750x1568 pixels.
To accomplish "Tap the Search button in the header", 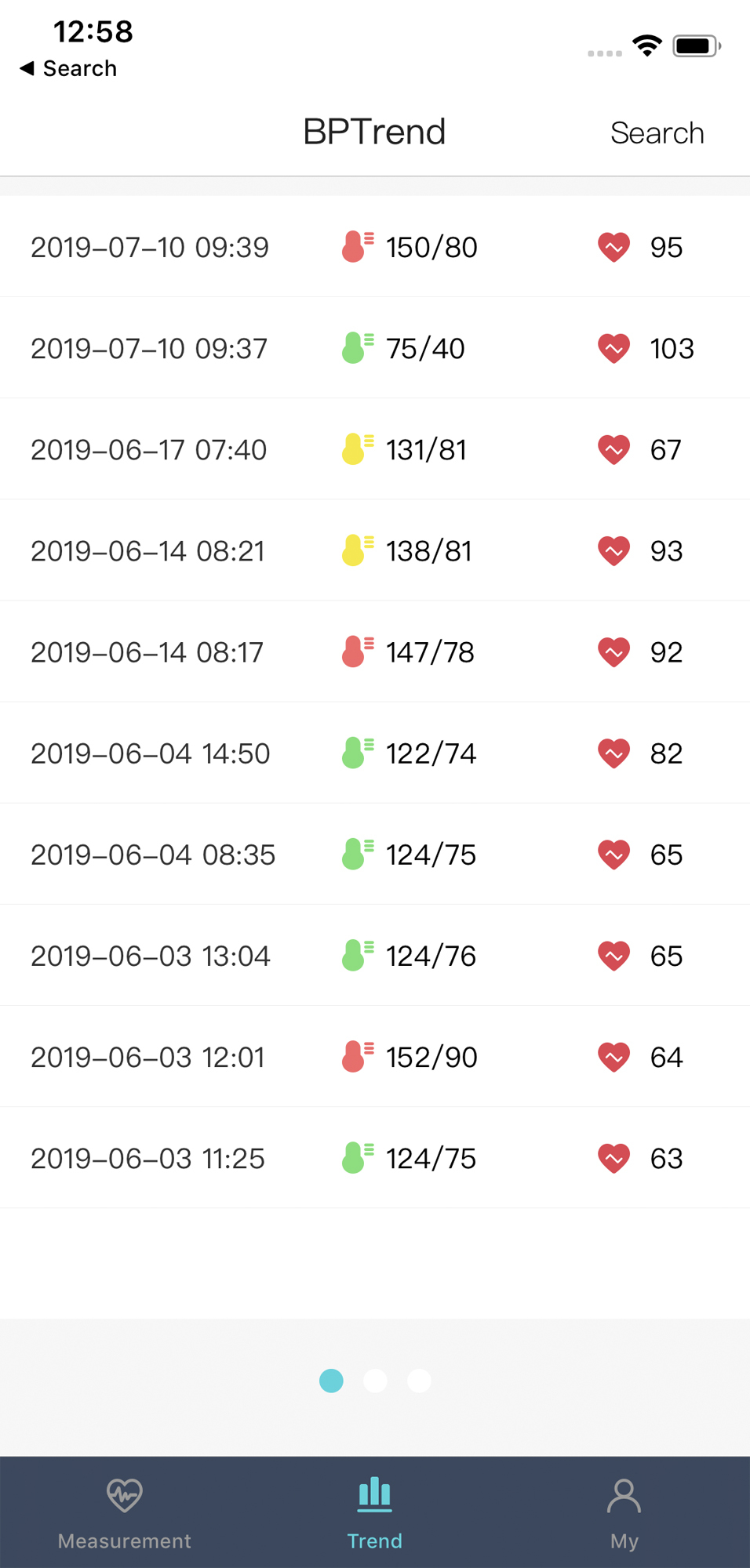I will [657, 133].
